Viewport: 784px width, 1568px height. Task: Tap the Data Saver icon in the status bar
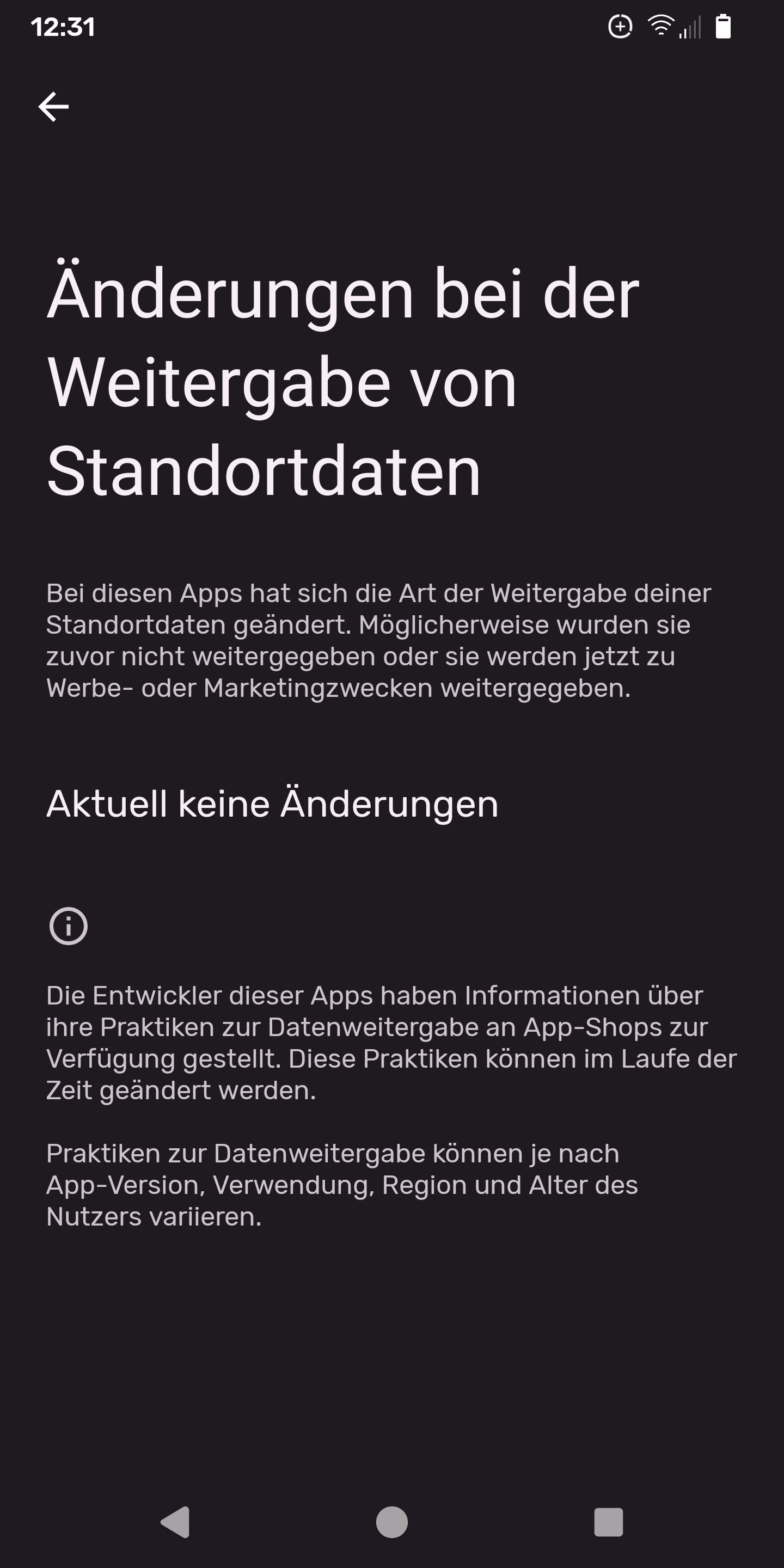pos(619,27)
